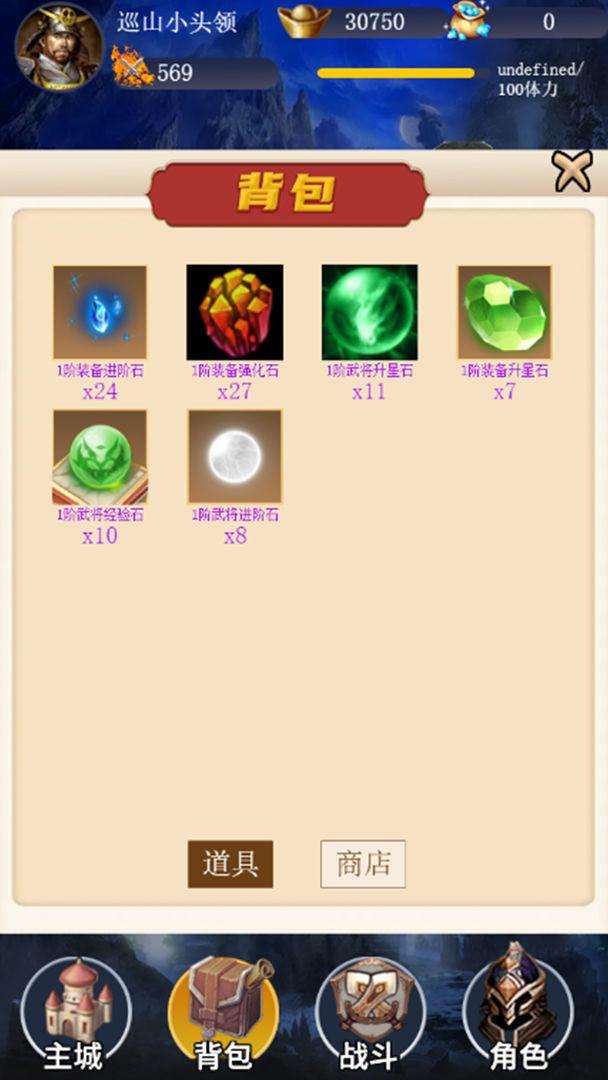This screenshot has height=1080, width=608.
Task: Open the 角色 character section
Action: [518, 1010]
